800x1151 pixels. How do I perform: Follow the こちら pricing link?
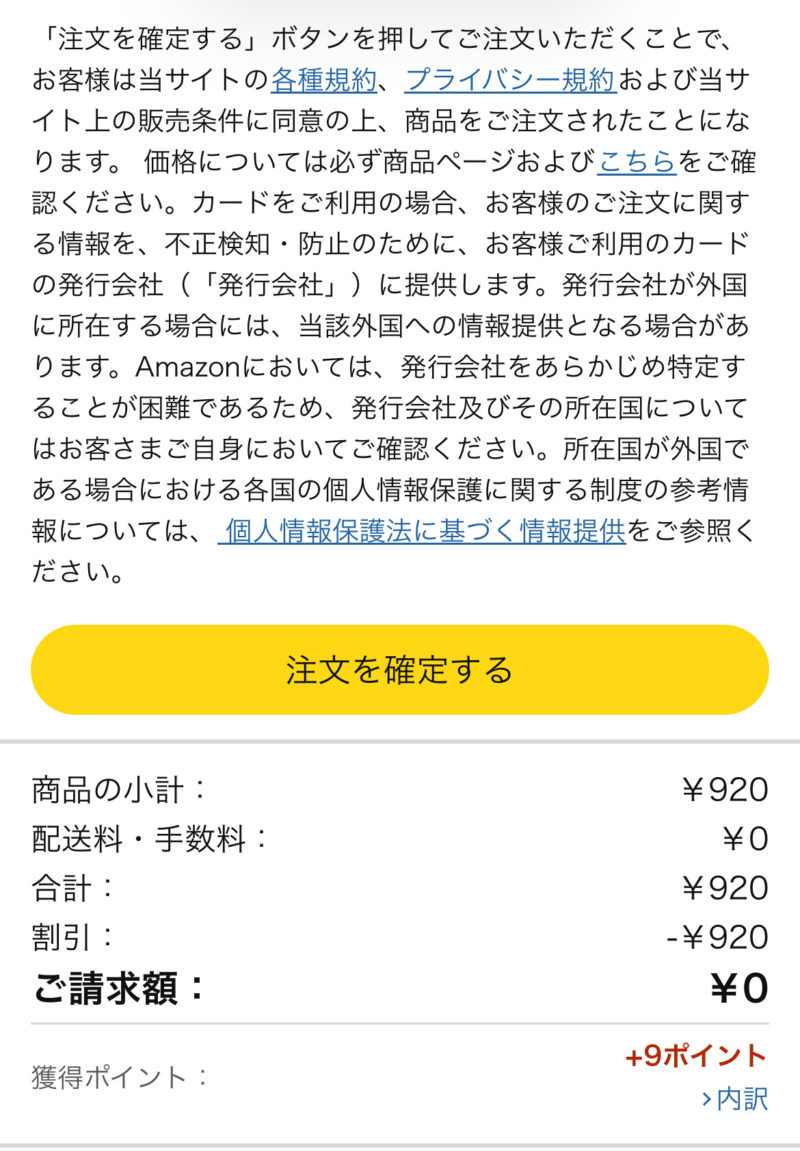pos(637,161)
